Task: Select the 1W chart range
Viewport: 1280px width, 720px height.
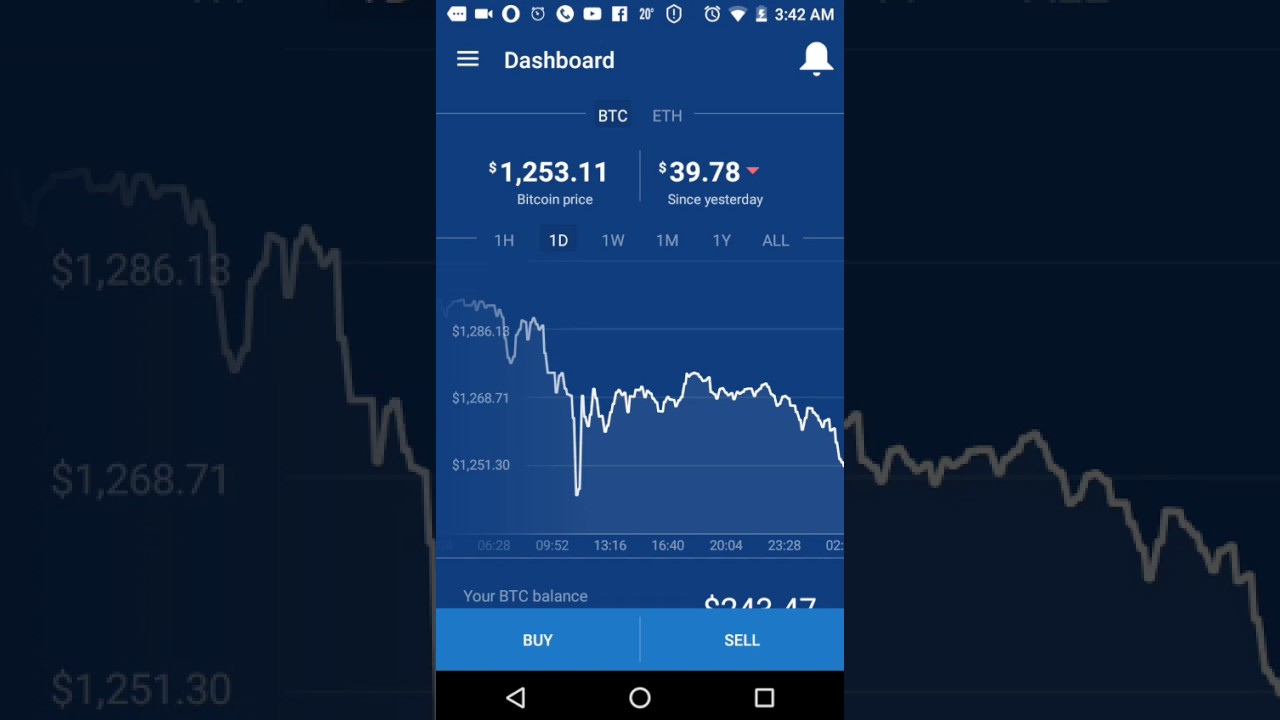Action: (613, 240)
